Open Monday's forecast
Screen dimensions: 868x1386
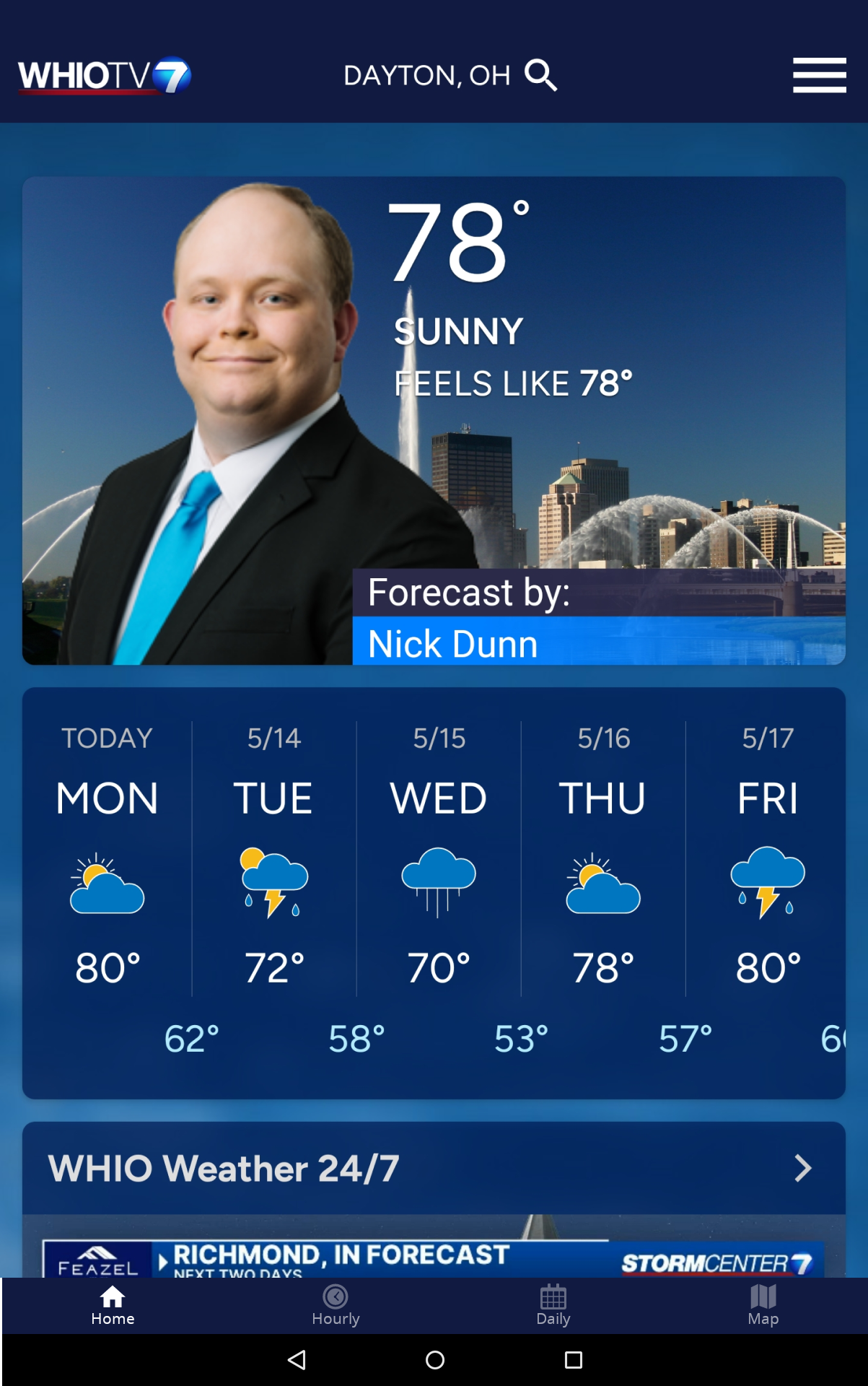pyautogui.click(x=107, y=859)
